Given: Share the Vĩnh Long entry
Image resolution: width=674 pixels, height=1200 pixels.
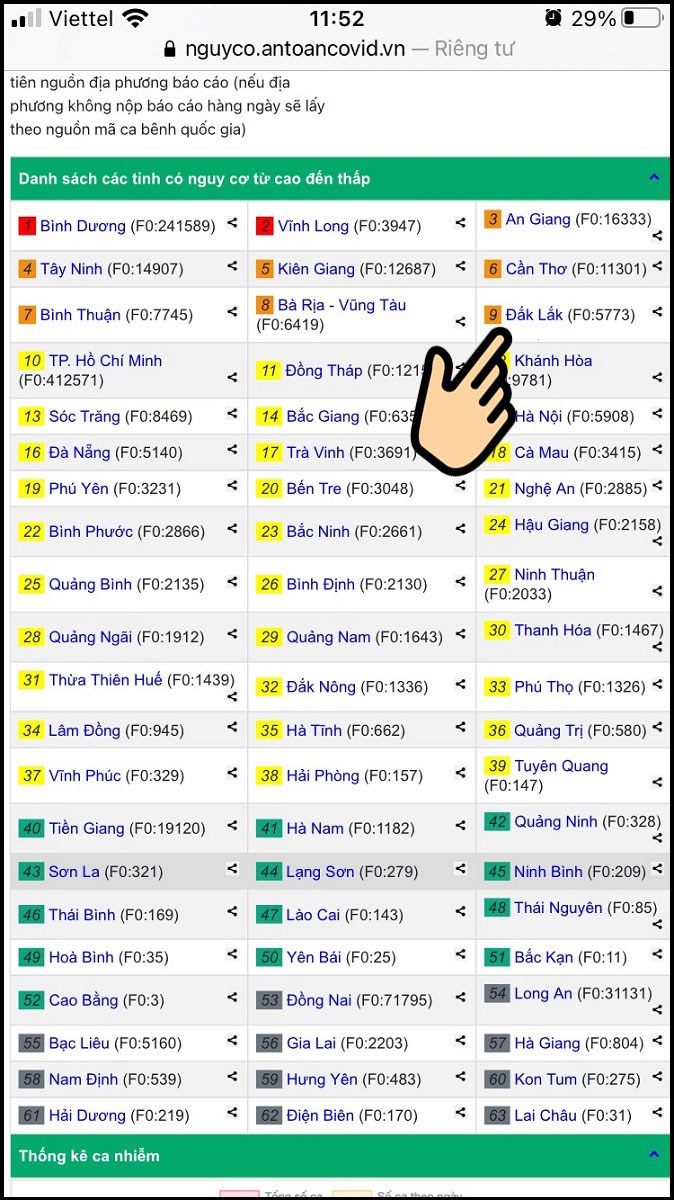Looking at the screenshot, I should tap(461, 224).
